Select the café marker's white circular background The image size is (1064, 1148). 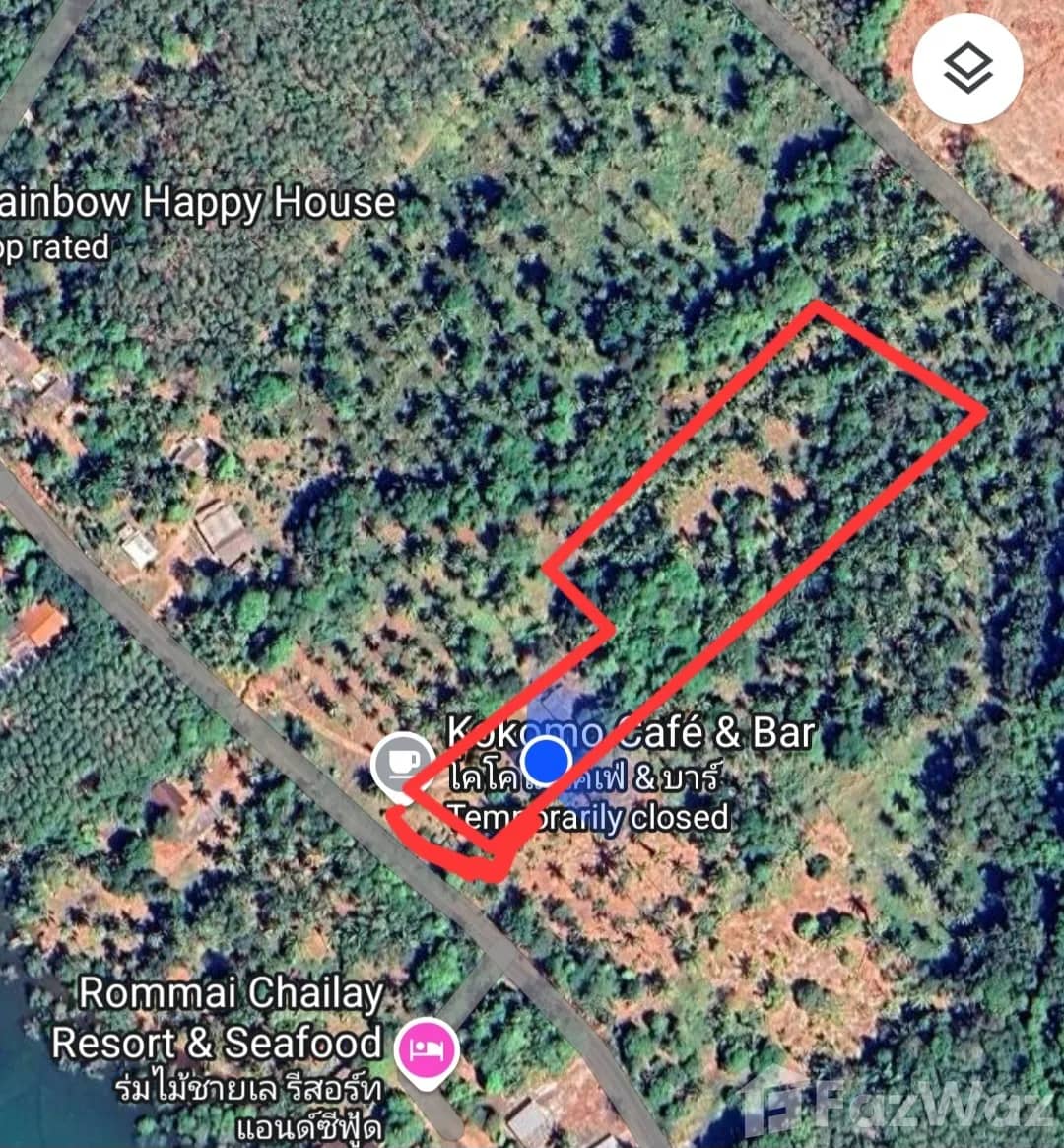click(403, 762)
